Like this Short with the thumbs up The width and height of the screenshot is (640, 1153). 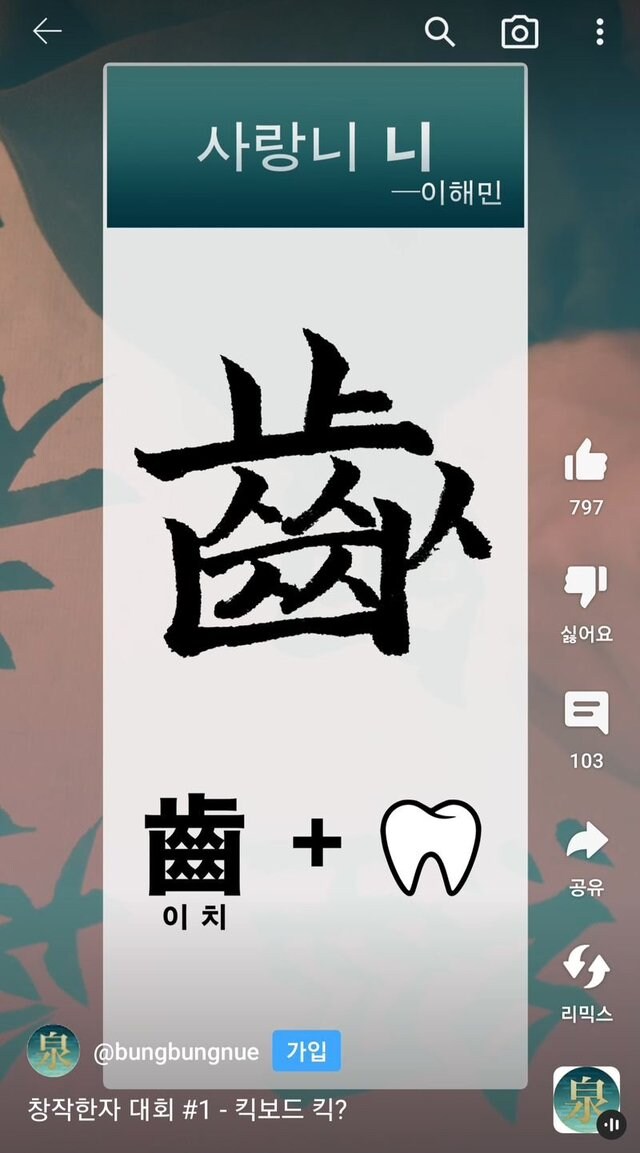pos(586,464)
